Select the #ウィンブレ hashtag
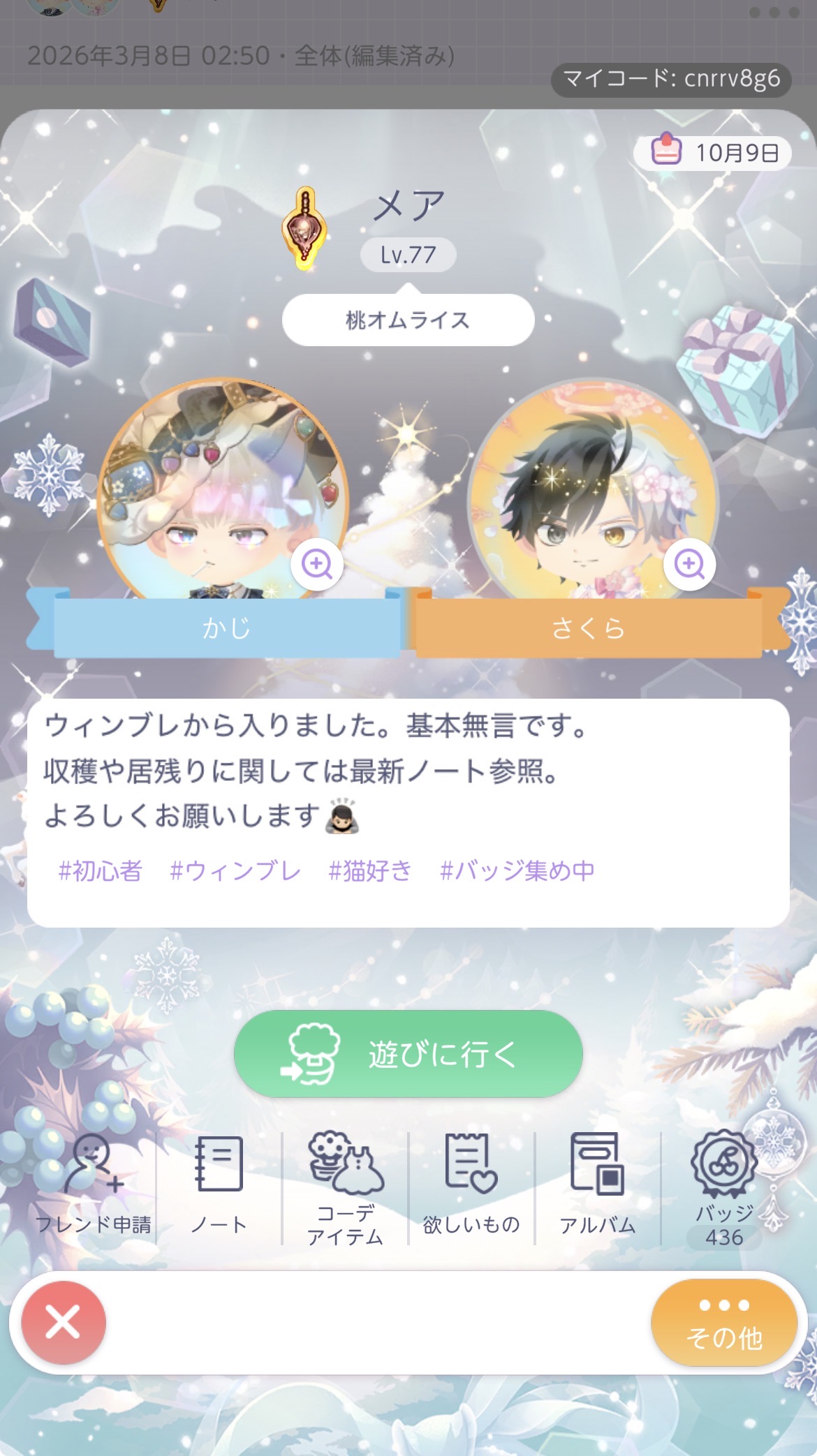Screen dimensions: 817x1456 (x=235, y=870)
